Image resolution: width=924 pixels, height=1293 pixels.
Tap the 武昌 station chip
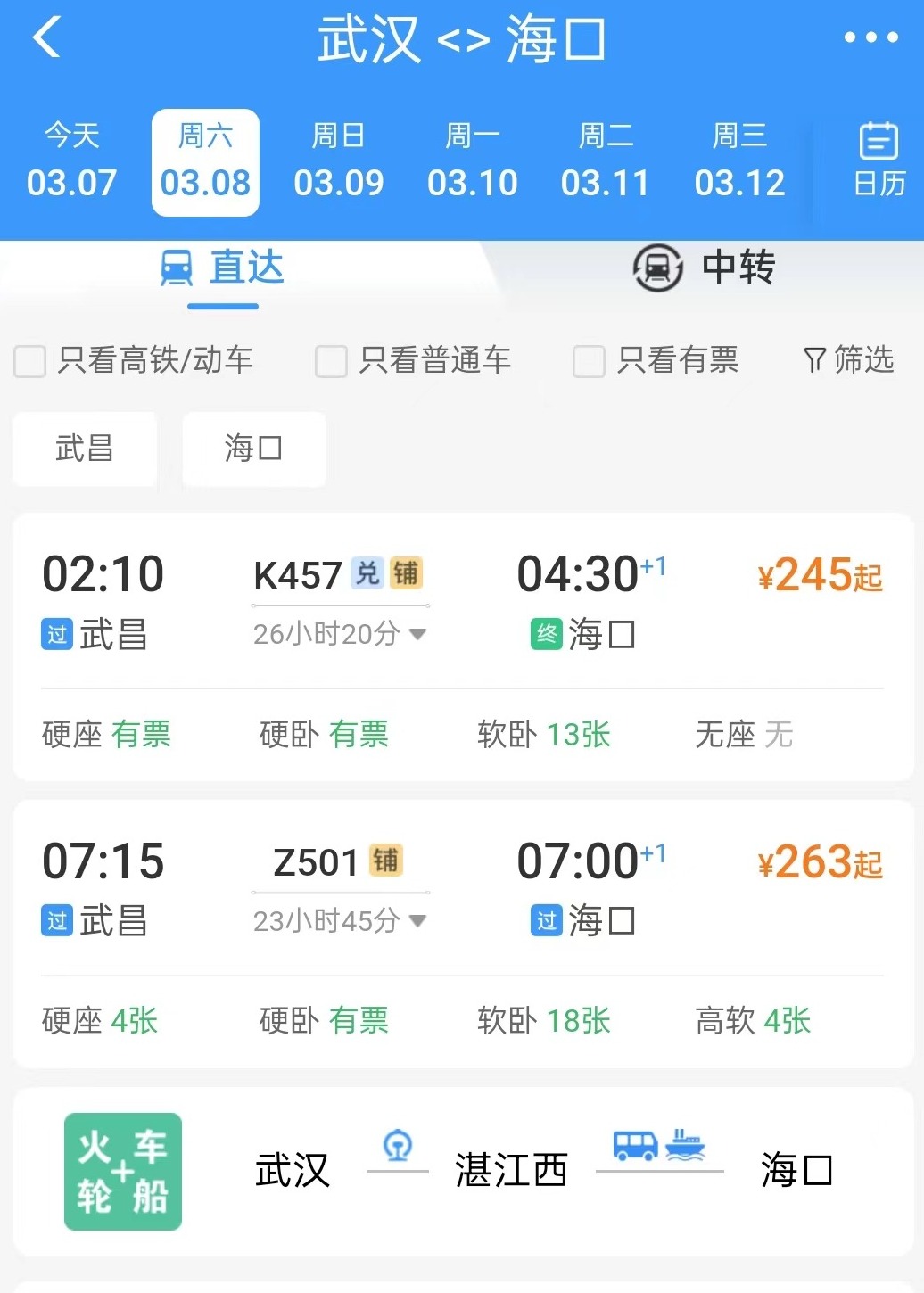point(85,449)
